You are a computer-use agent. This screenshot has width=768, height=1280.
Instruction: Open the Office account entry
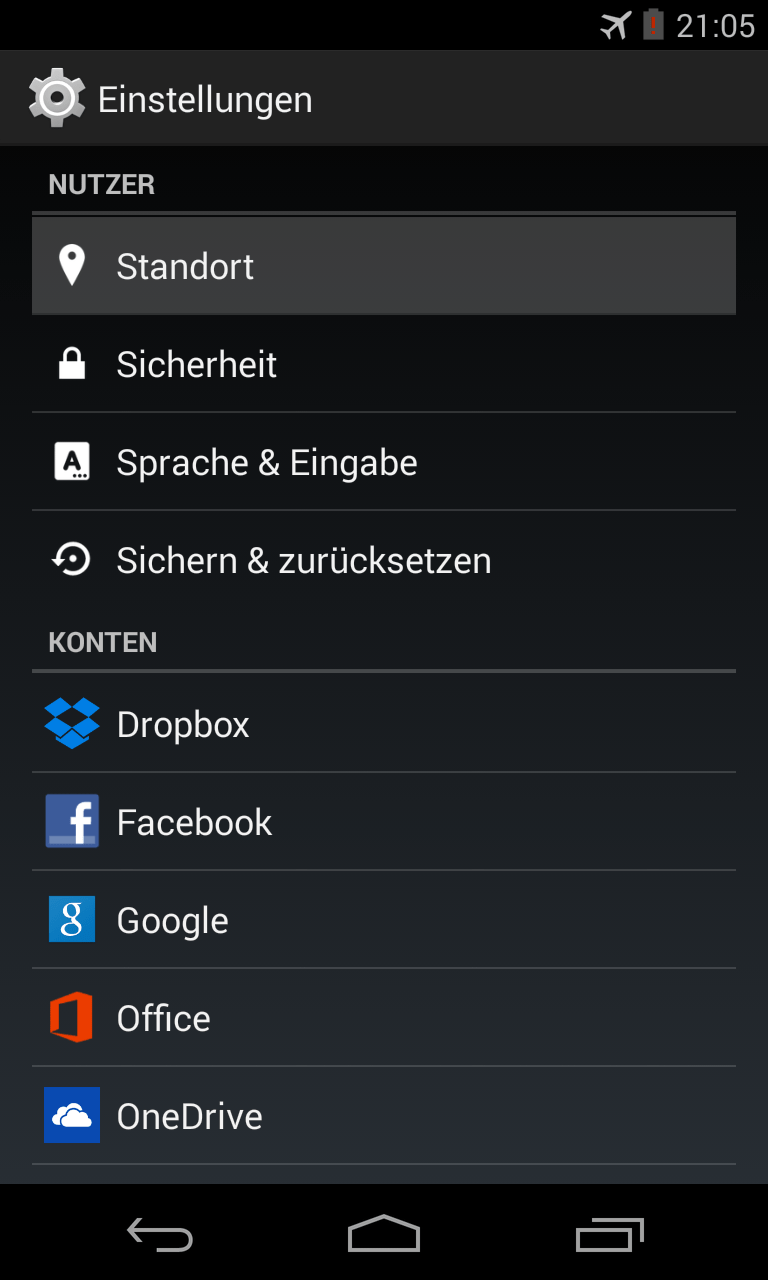pos(384,1018)
